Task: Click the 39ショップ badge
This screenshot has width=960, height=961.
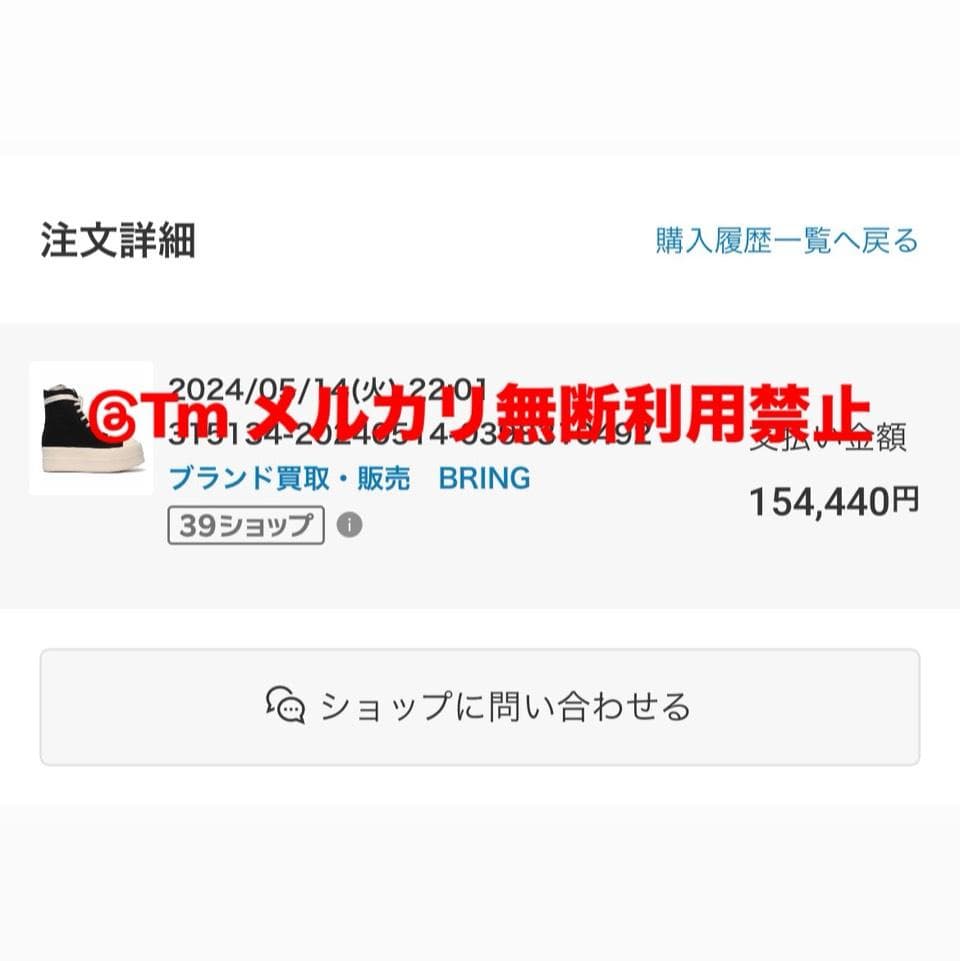Action: click(x=246, y=522)
